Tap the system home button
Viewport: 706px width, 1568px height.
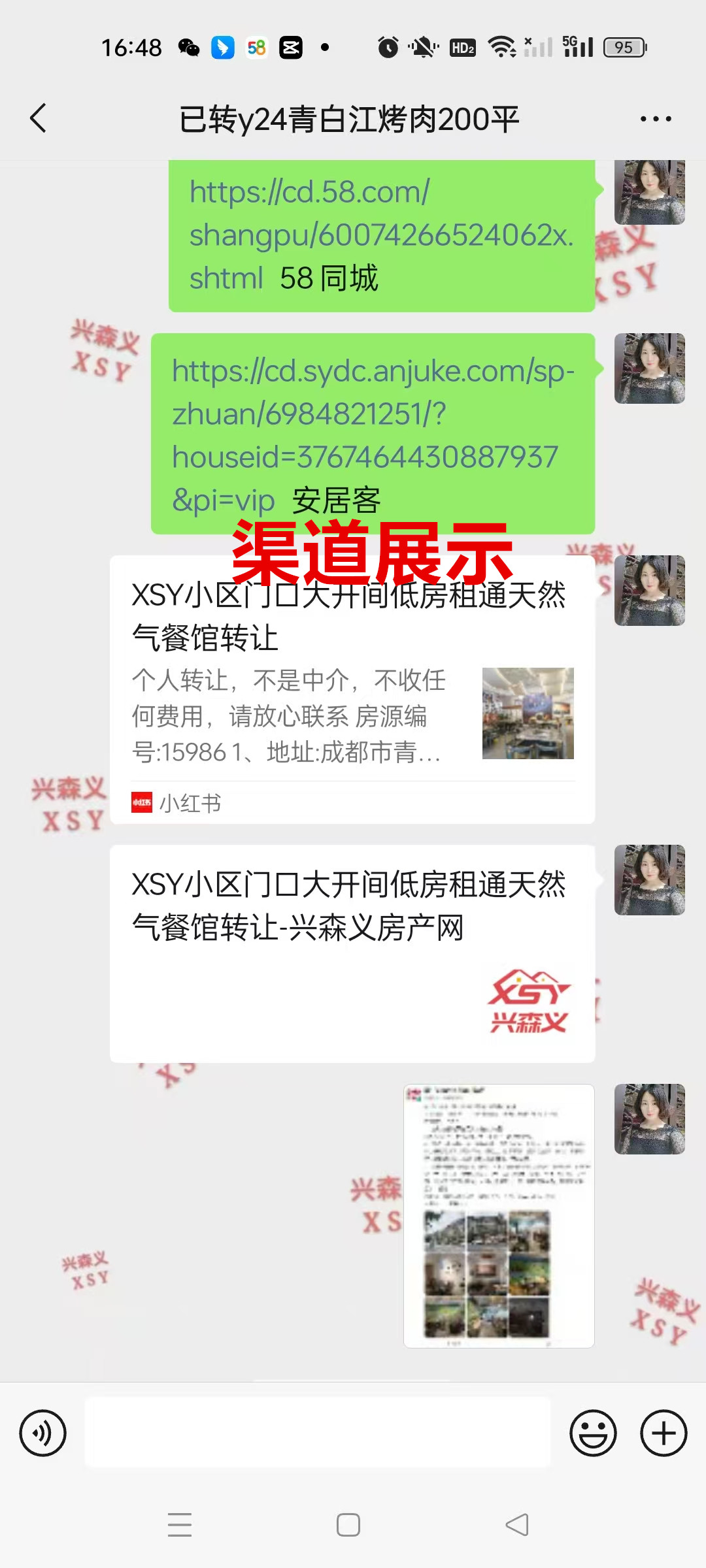point(348,1525)
